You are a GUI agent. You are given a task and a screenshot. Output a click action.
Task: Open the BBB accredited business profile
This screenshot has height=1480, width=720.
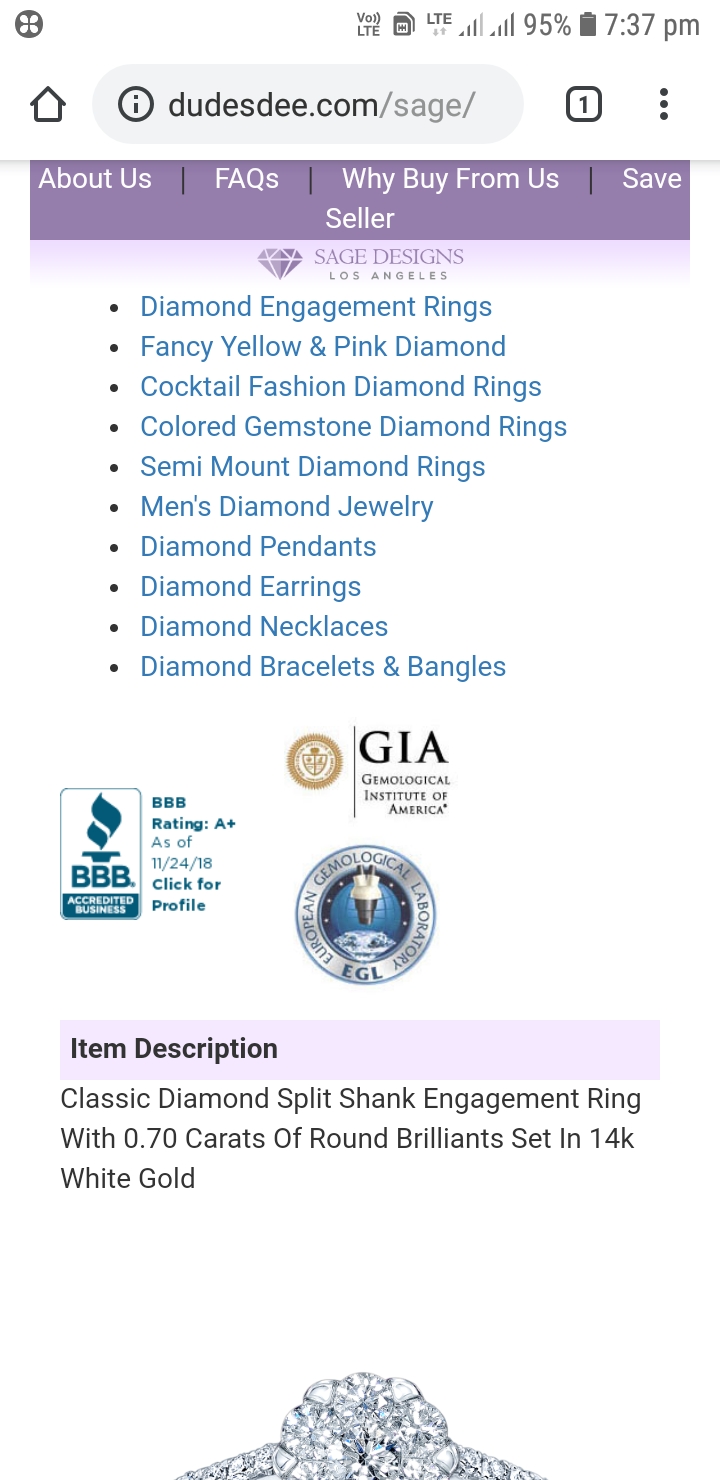(x=148, y=854)
